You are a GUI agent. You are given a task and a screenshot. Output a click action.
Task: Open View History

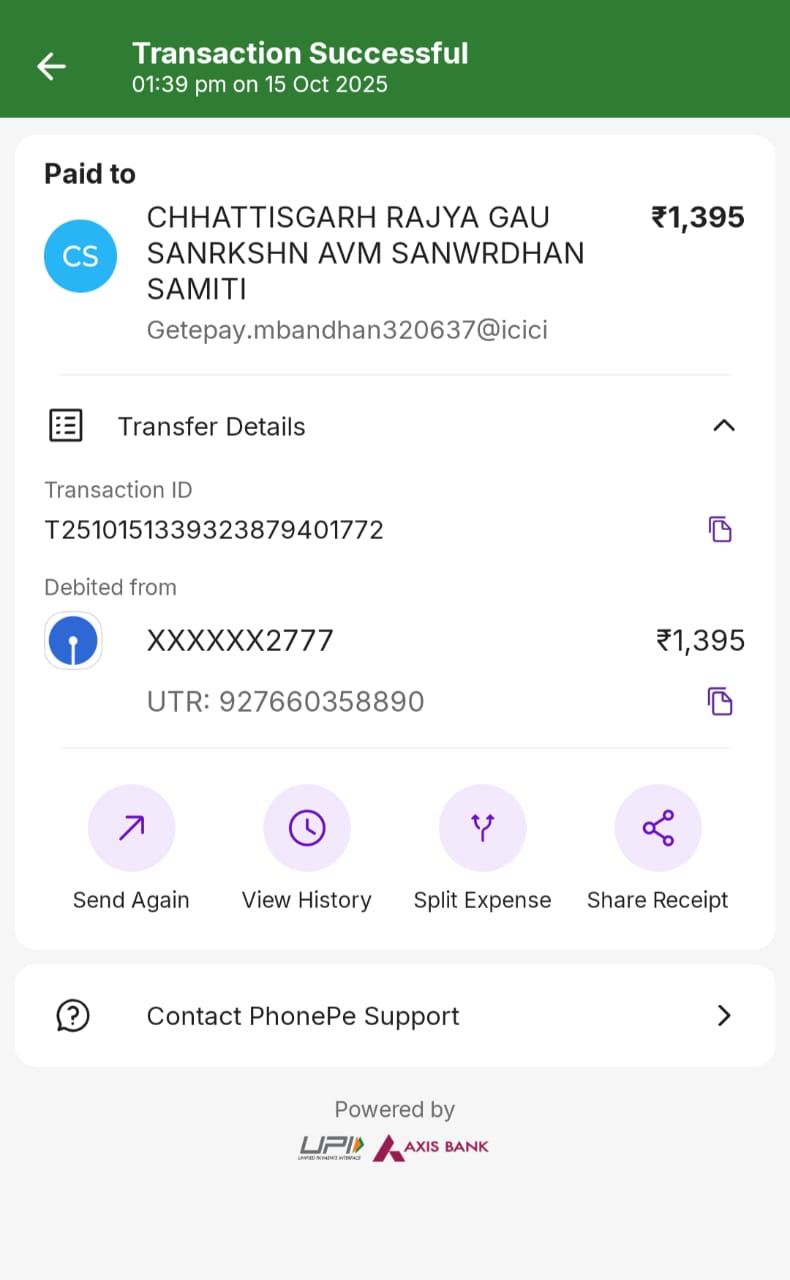306,829
